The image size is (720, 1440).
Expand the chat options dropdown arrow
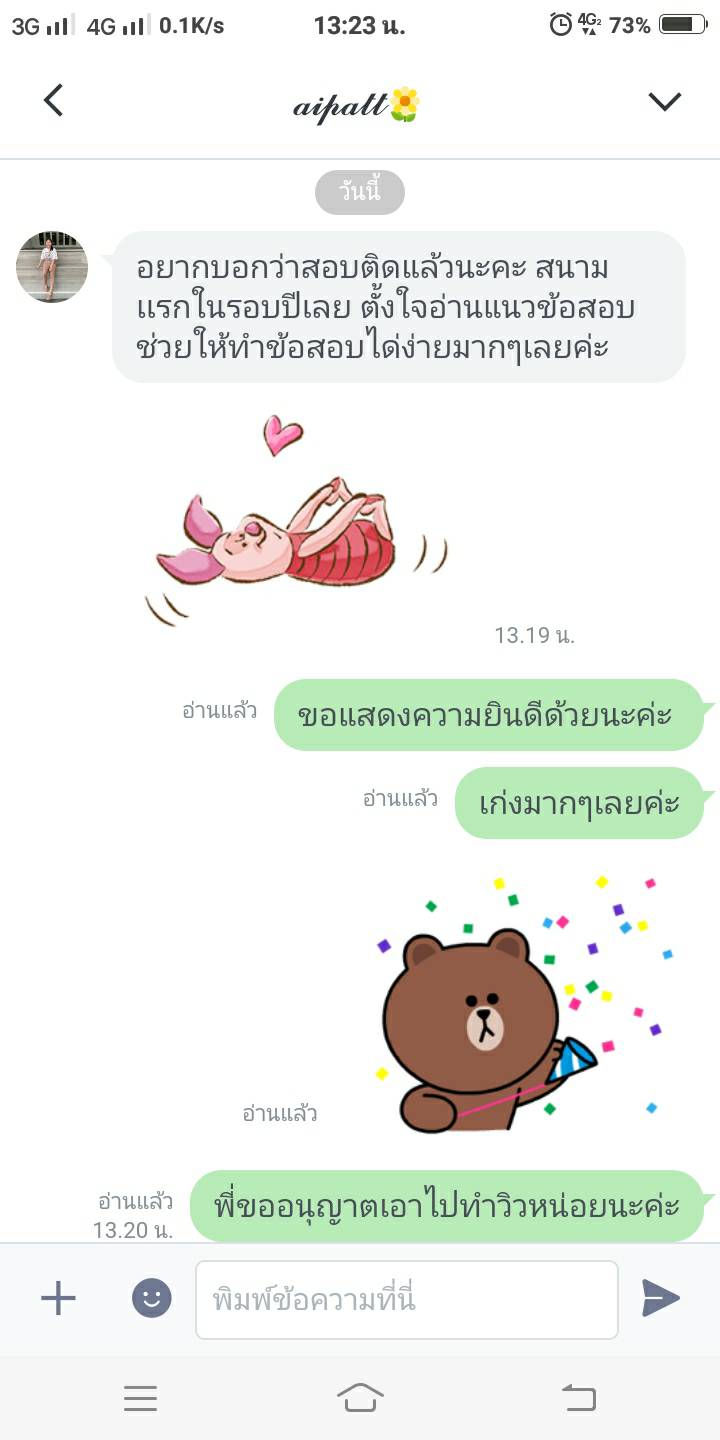click(x=664, y=101)
